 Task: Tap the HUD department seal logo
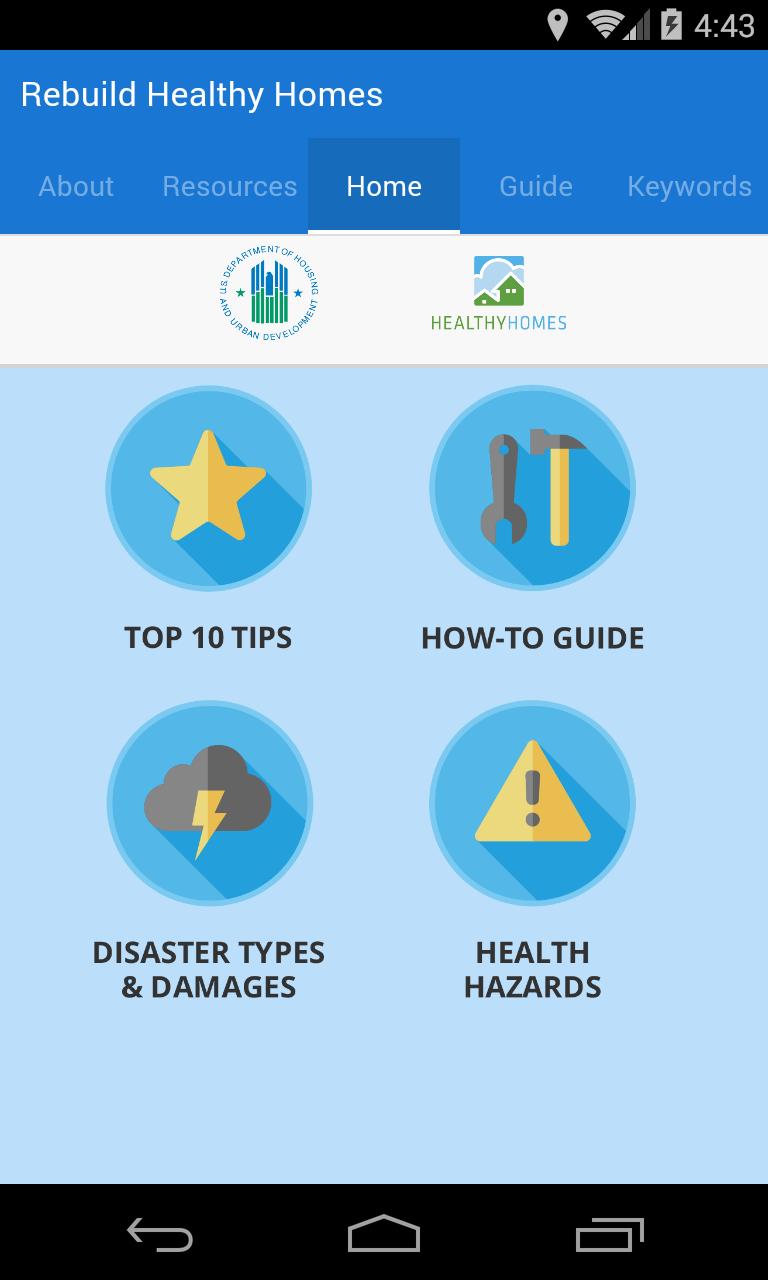point(265,294)
